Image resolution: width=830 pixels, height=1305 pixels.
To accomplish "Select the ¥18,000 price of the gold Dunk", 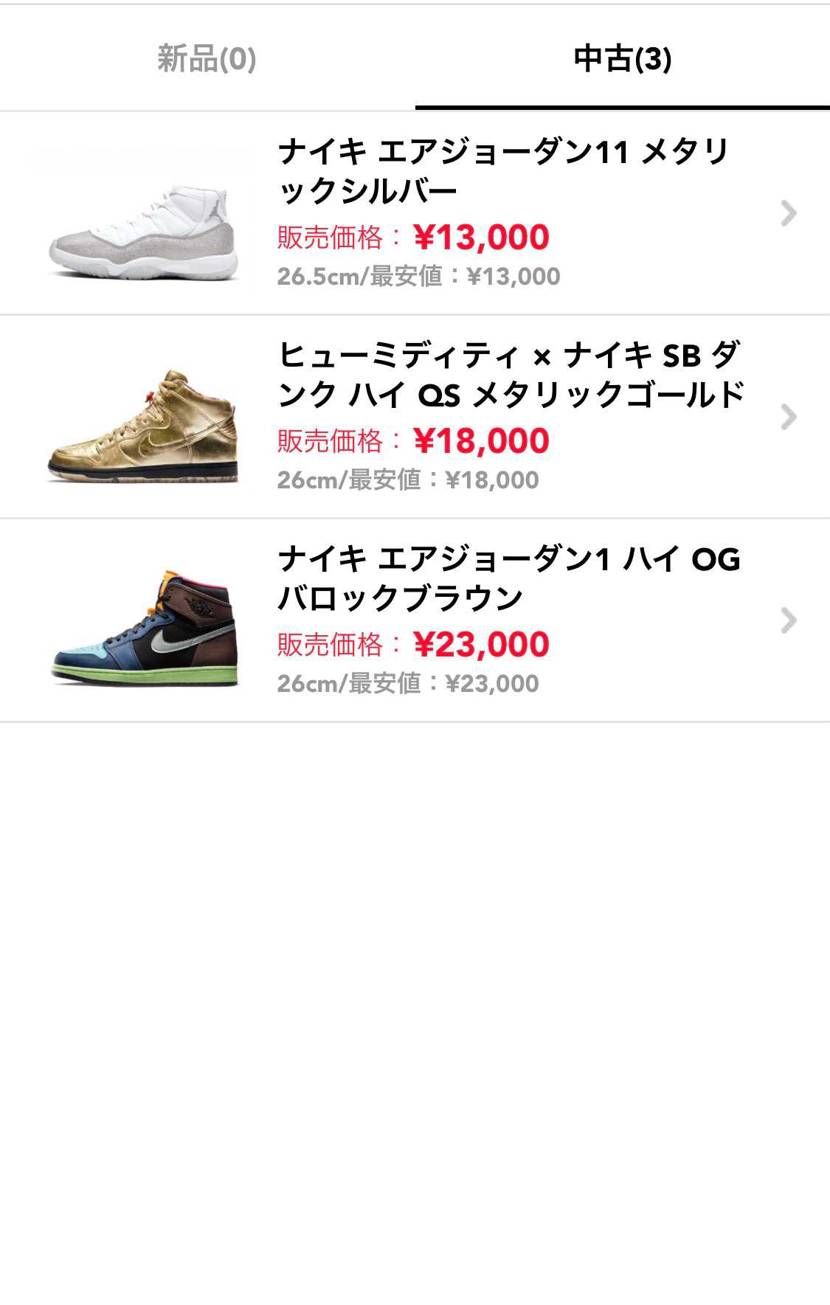I will click(481, 441).
